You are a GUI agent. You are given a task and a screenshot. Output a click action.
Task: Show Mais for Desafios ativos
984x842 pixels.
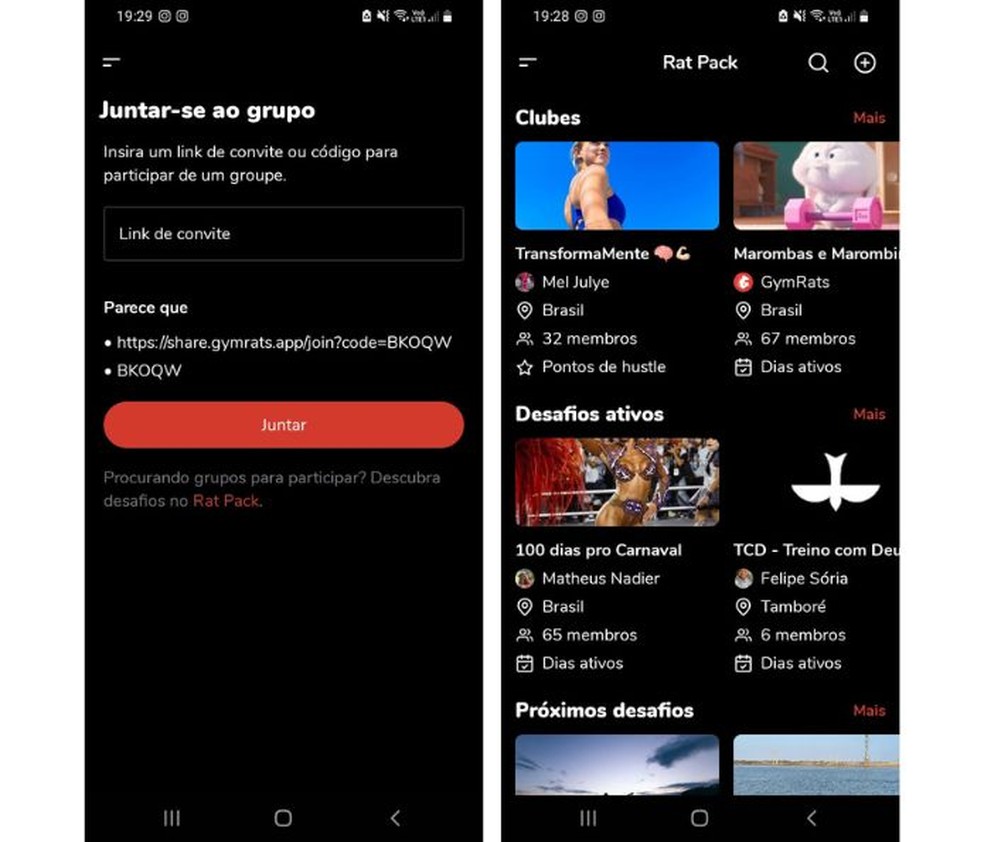[x=868, y=414]
